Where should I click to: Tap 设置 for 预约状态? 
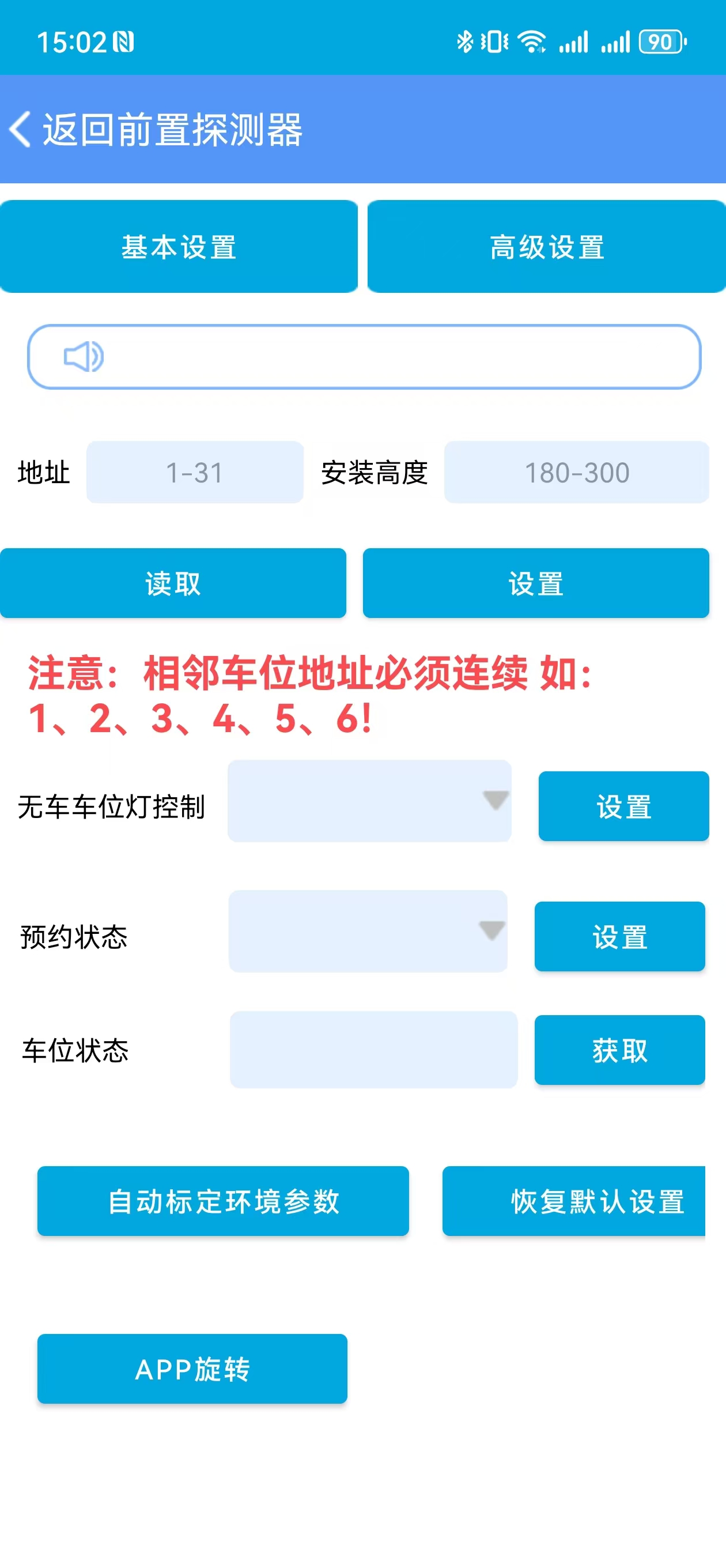click(619, 937)
